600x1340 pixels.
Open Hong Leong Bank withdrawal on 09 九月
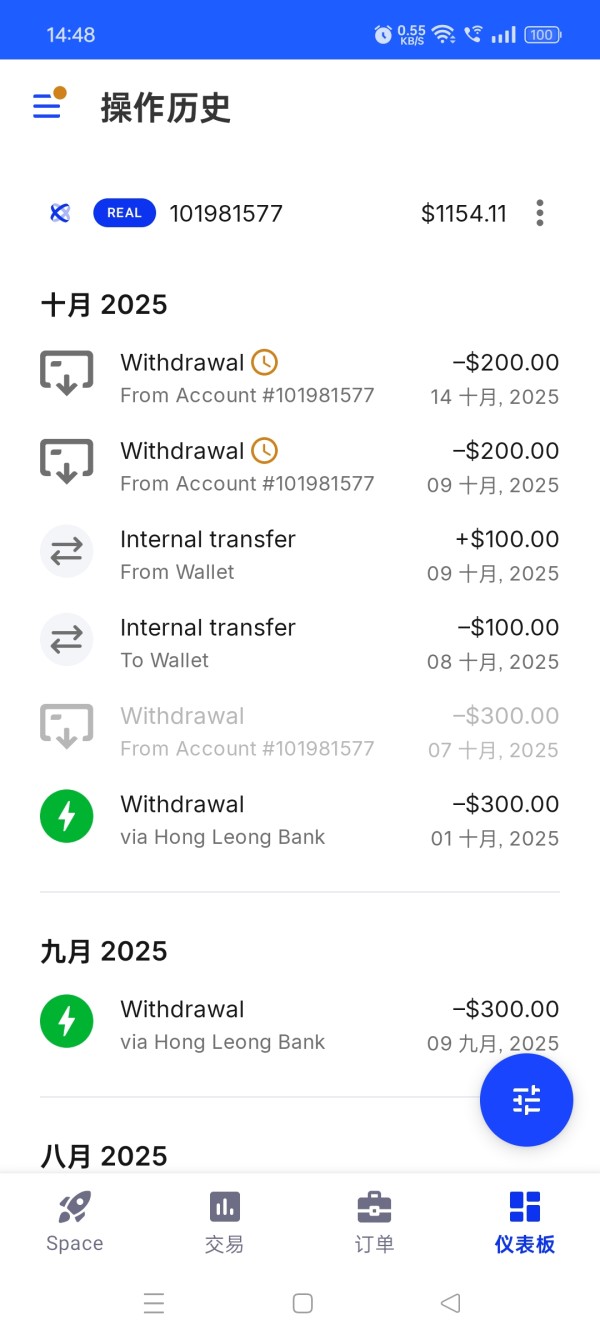[299, 1024]
